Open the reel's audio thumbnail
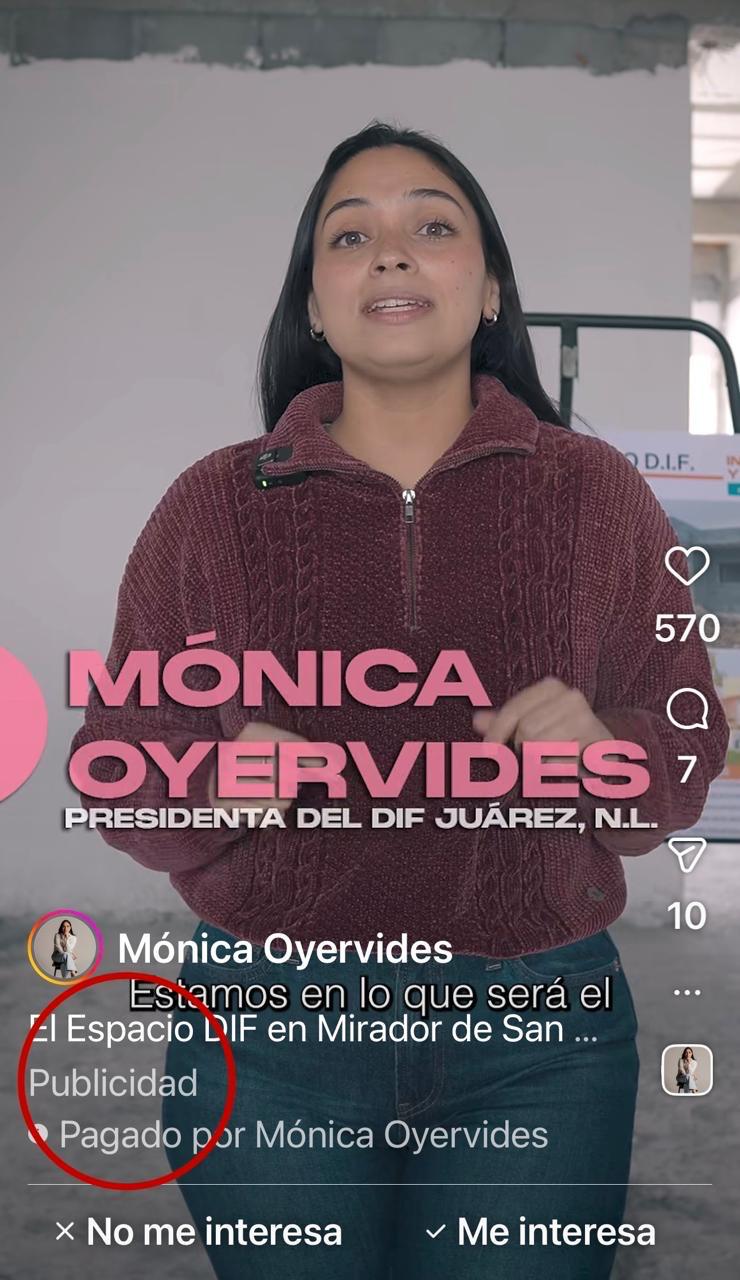The height and width of the screenshot is (1280, 740). point(687,1070)
